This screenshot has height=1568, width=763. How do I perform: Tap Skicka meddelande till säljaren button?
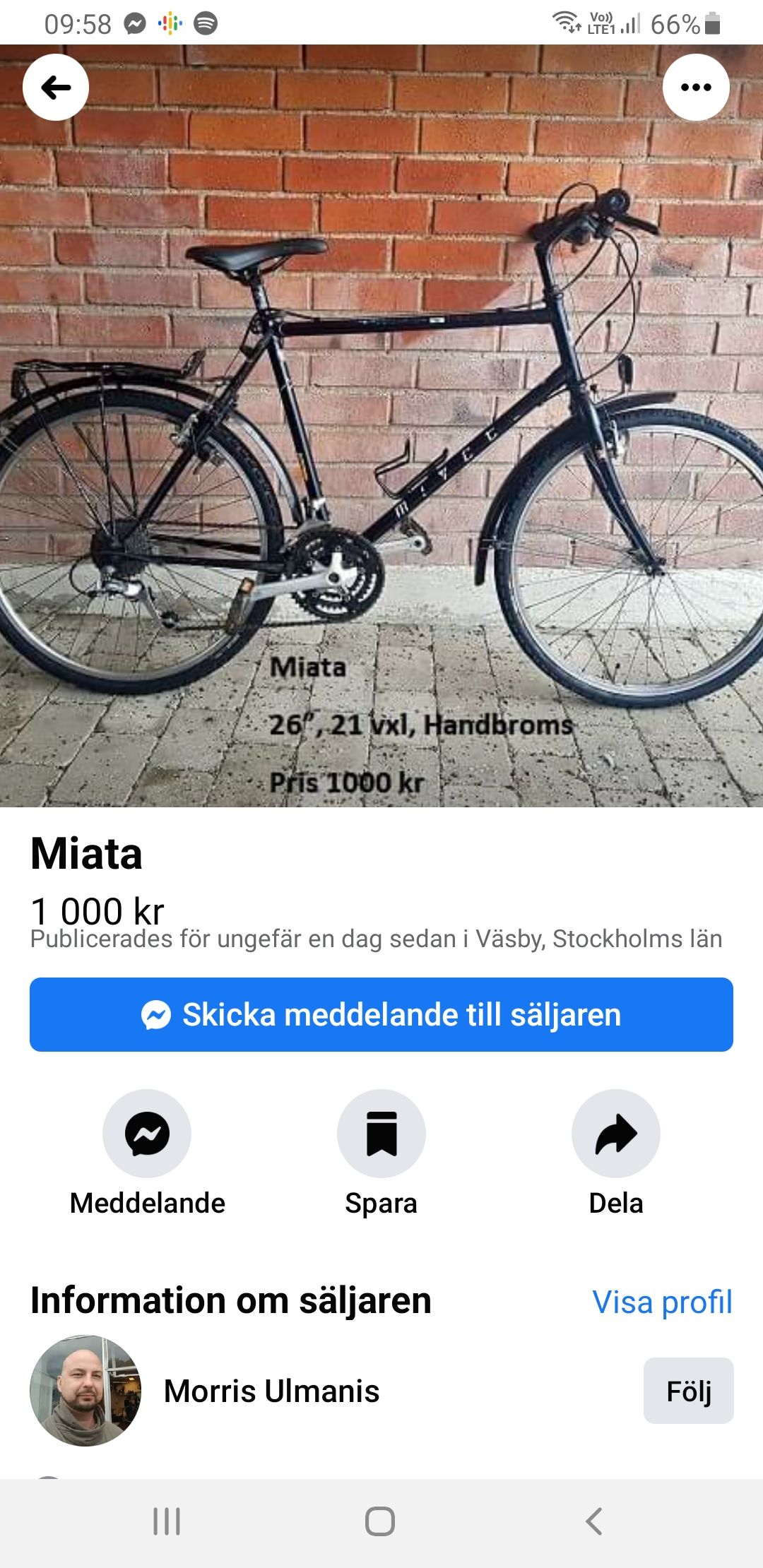point(381,1014)
